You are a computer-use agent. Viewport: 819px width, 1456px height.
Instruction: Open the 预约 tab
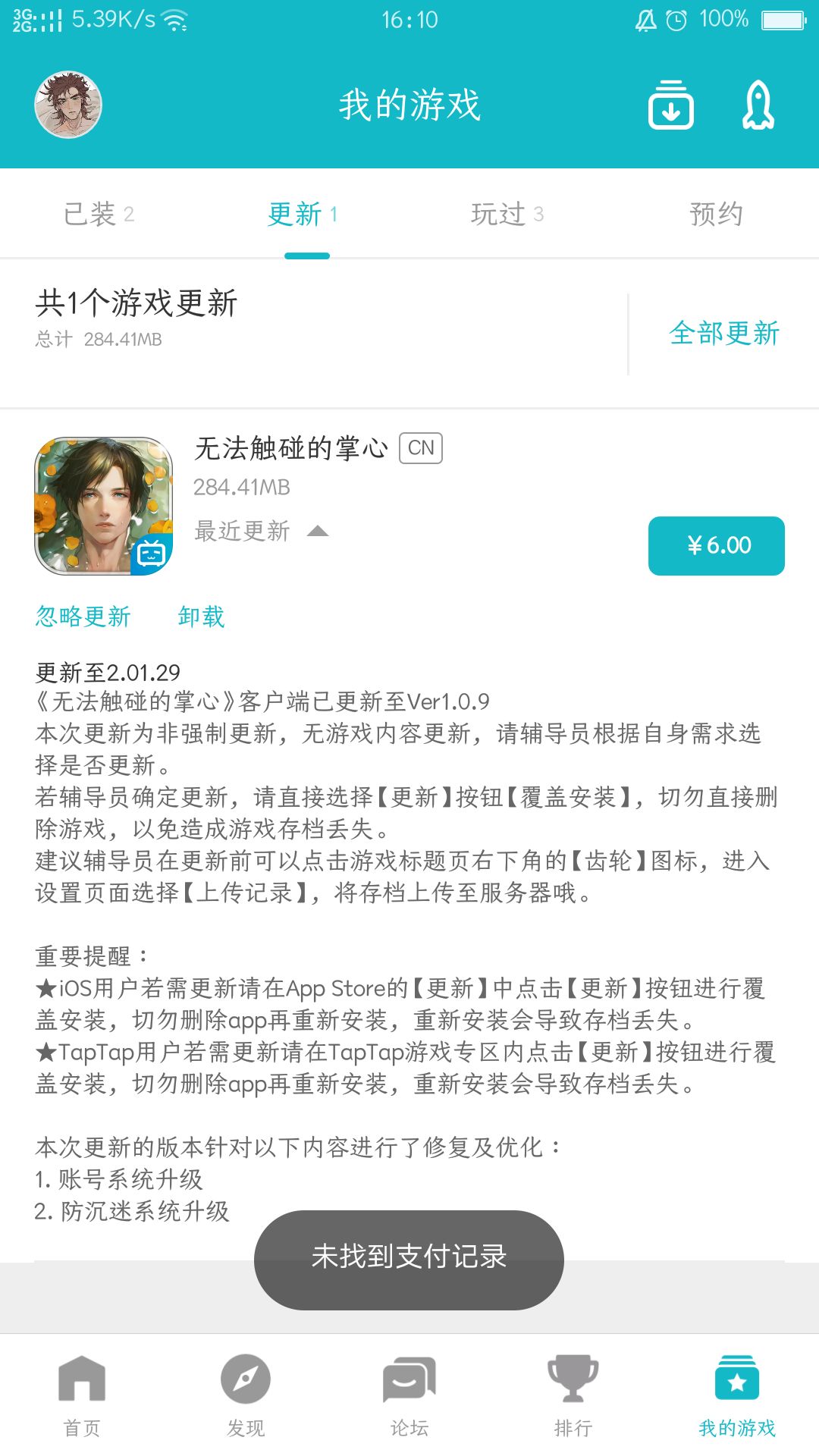[x=716, y=214]
